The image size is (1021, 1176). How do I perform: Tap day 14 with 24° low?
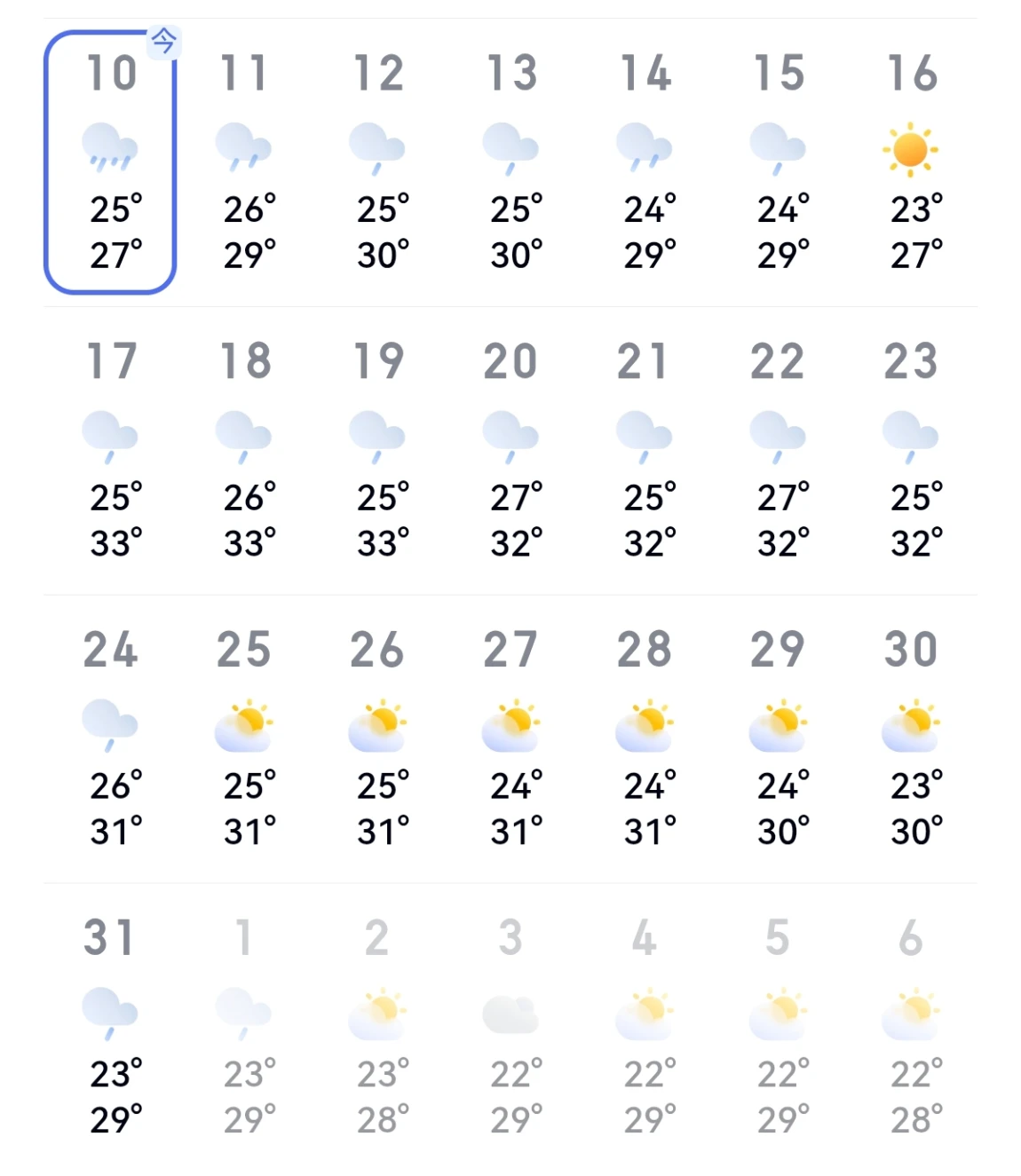coord(645,162)
